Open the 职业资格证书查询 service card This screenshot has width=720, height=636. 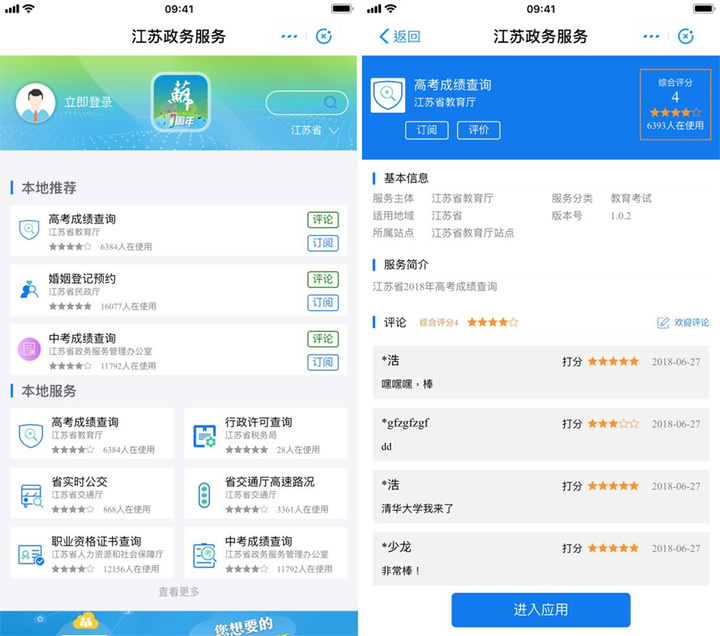pyautogui.click(x=92, y=553)
